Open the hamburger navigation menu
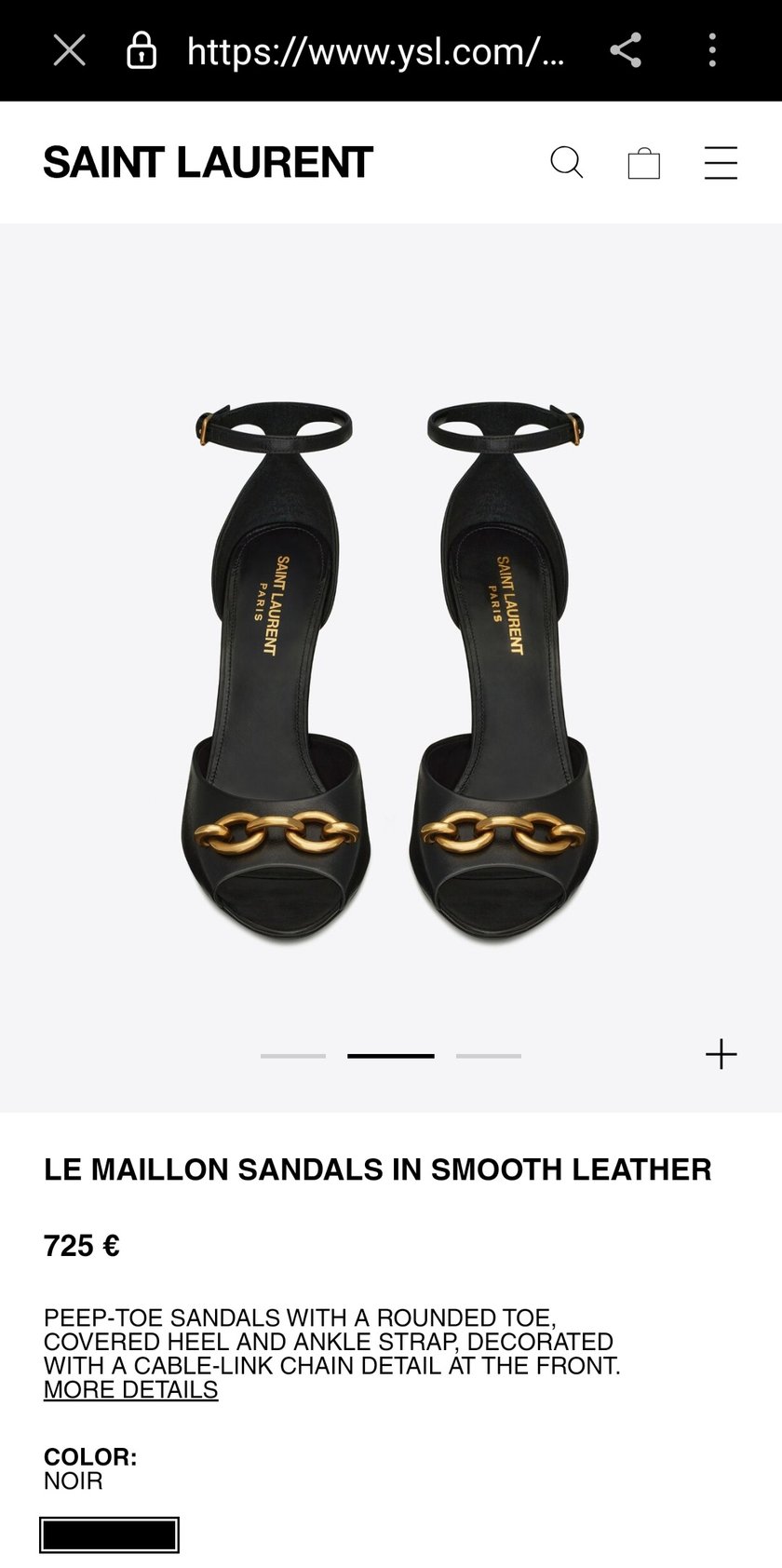 point(721,163)
